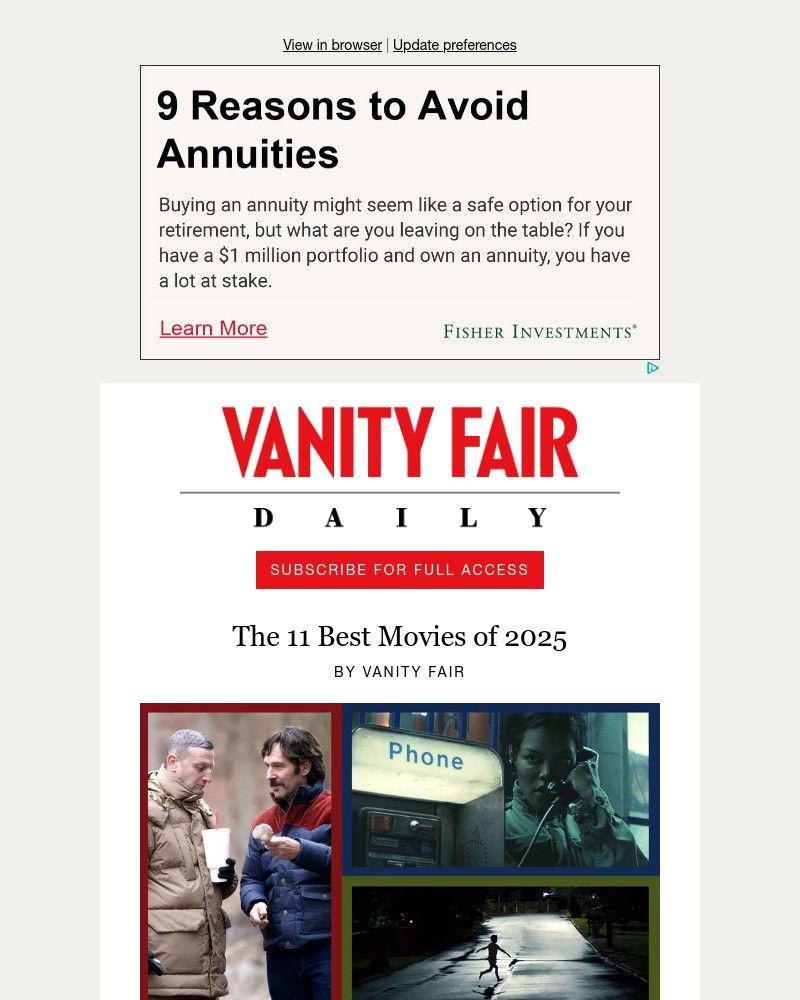Open 'The 11 Best Movies of 2025' article
The image size is (800, 1000).
pyautogui.click(x=399, y=636)
